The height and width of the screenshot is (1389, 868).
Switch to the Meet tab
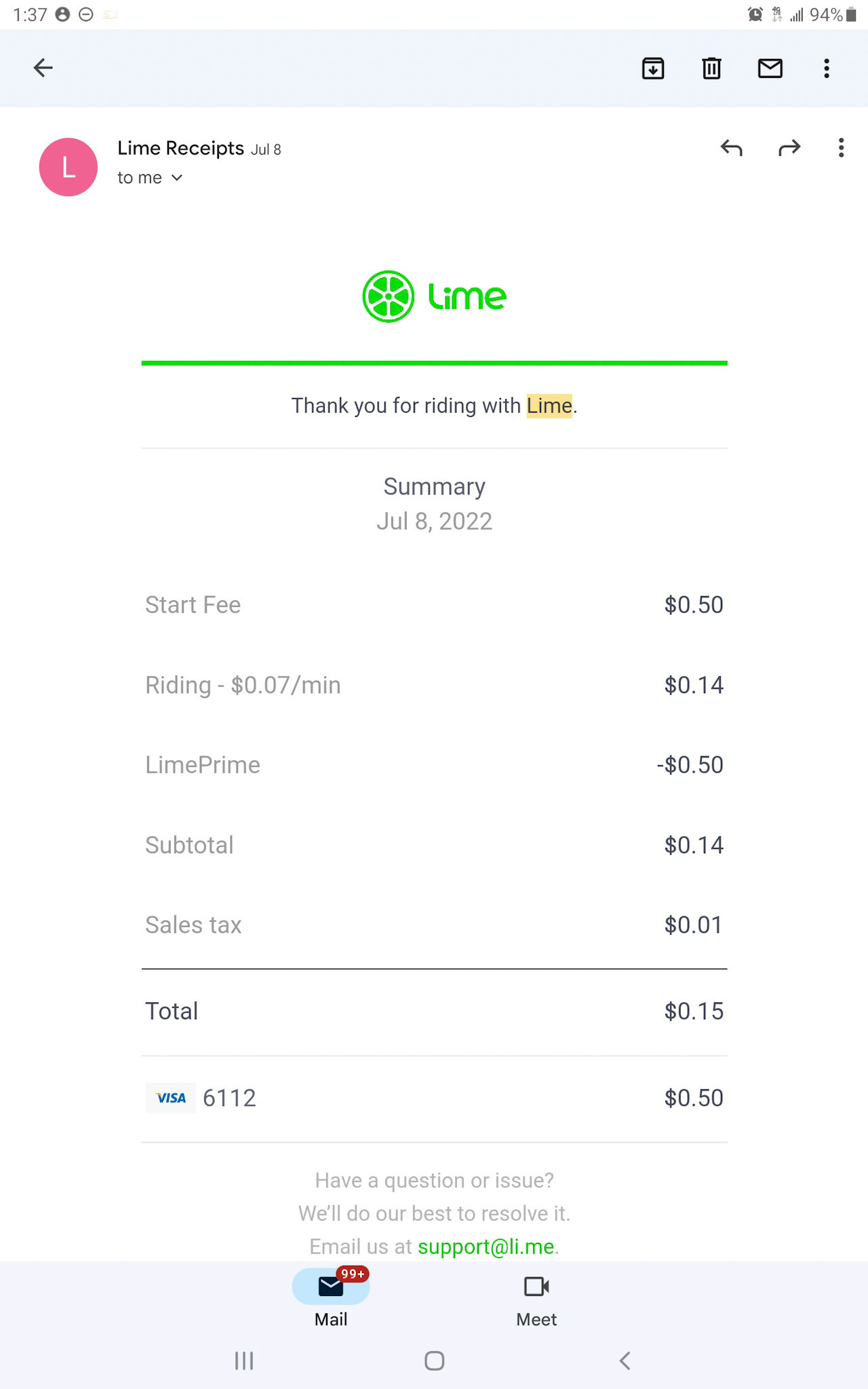pos(536,1298)
